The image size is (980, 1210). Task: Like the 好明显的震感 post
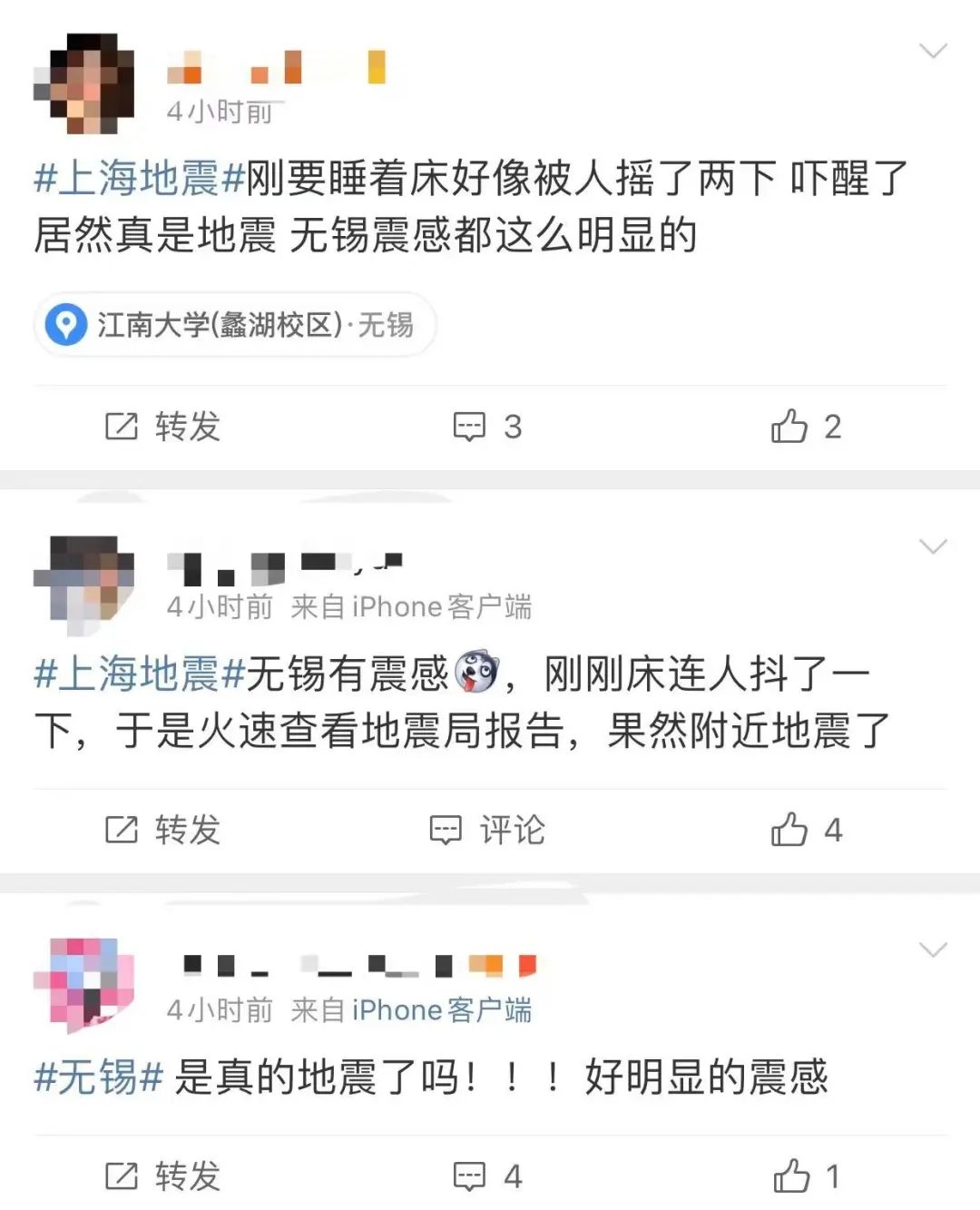click(x=806, y=1176)
